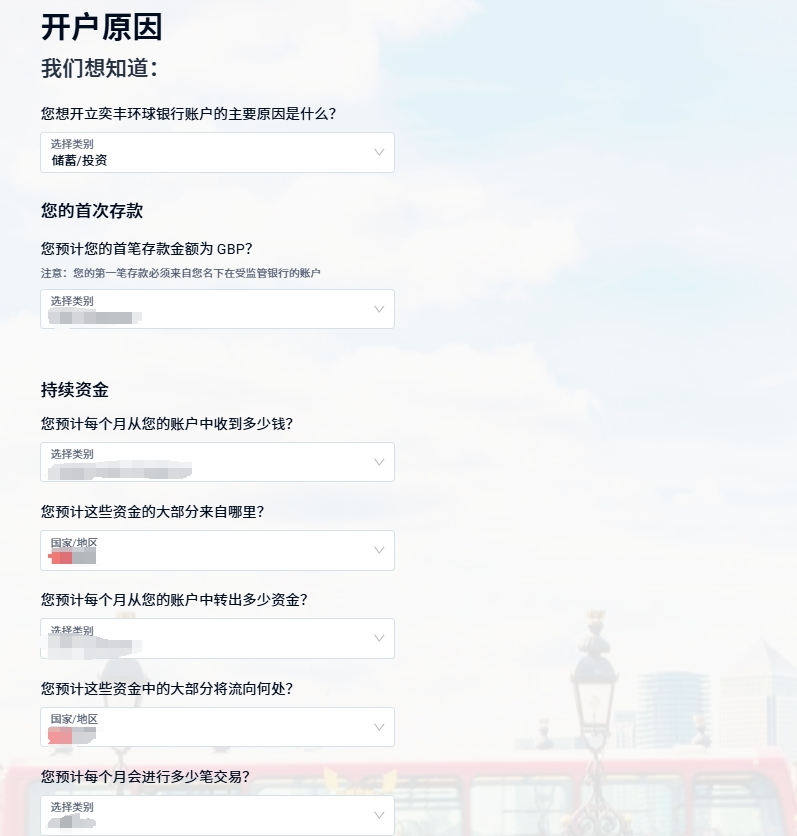797x836 pixels.
Task: Expand the 首笔存款金额 GBP dropdown
Action: [217, 309]
